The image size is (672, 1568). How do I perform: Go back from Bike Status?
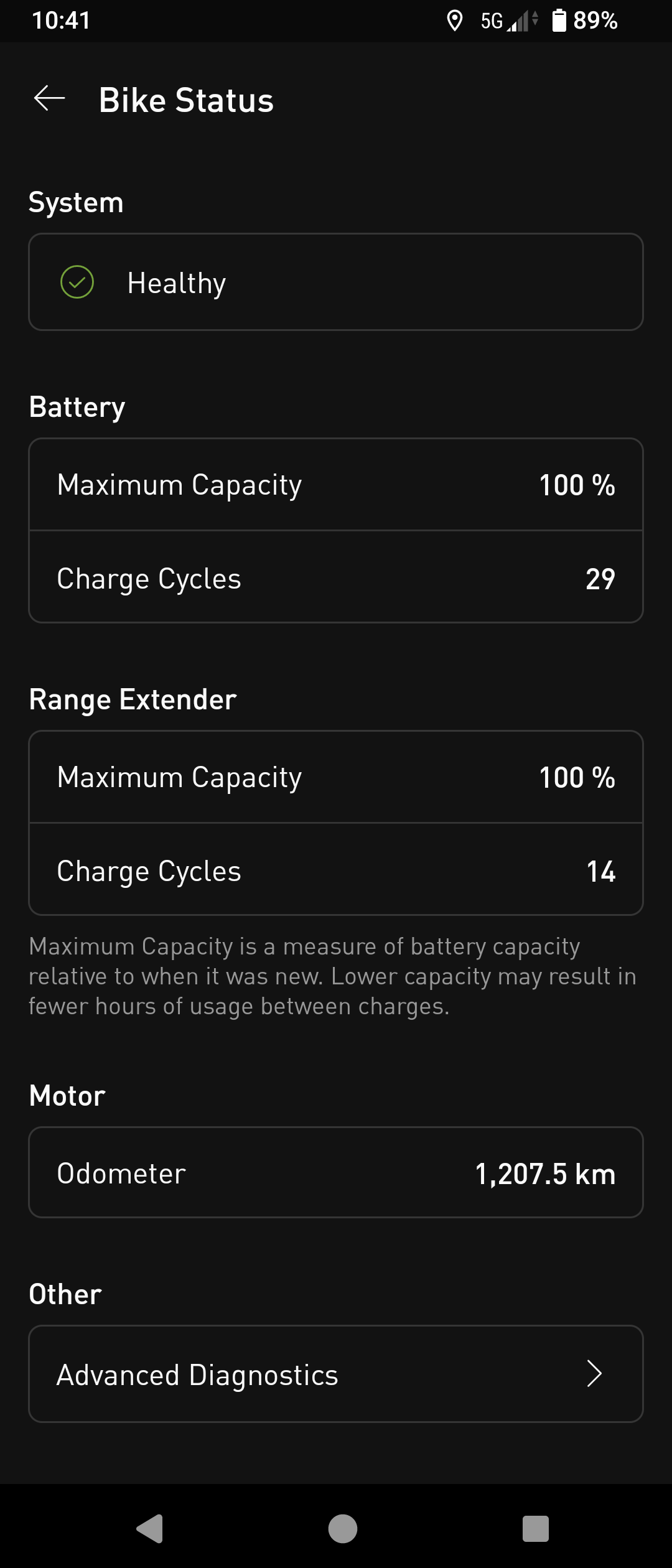[50, 99]
